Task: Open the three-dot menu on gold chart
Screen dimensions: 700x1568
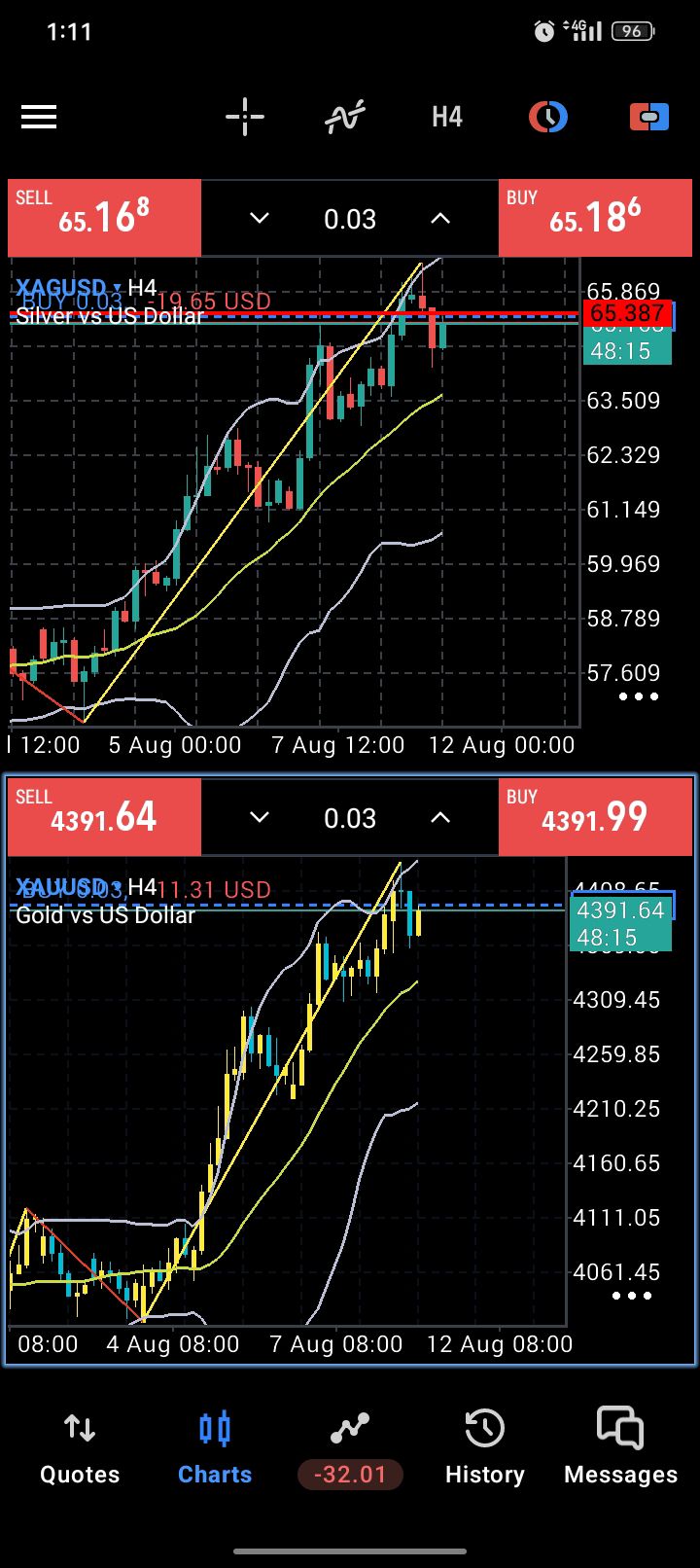Action: [632, 1296]
